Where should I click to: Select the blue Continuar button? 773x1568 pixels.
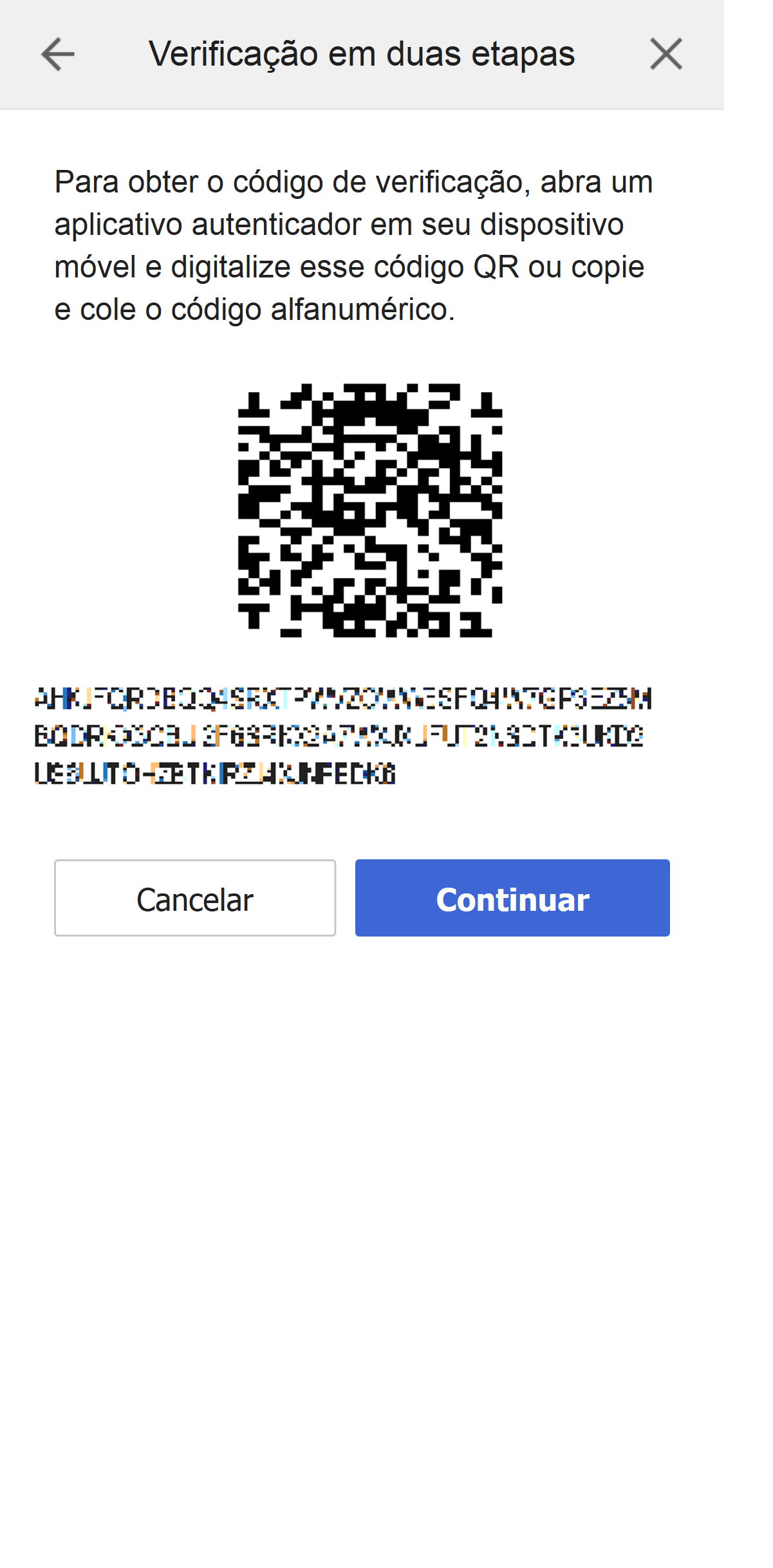(x=512, y=898)
